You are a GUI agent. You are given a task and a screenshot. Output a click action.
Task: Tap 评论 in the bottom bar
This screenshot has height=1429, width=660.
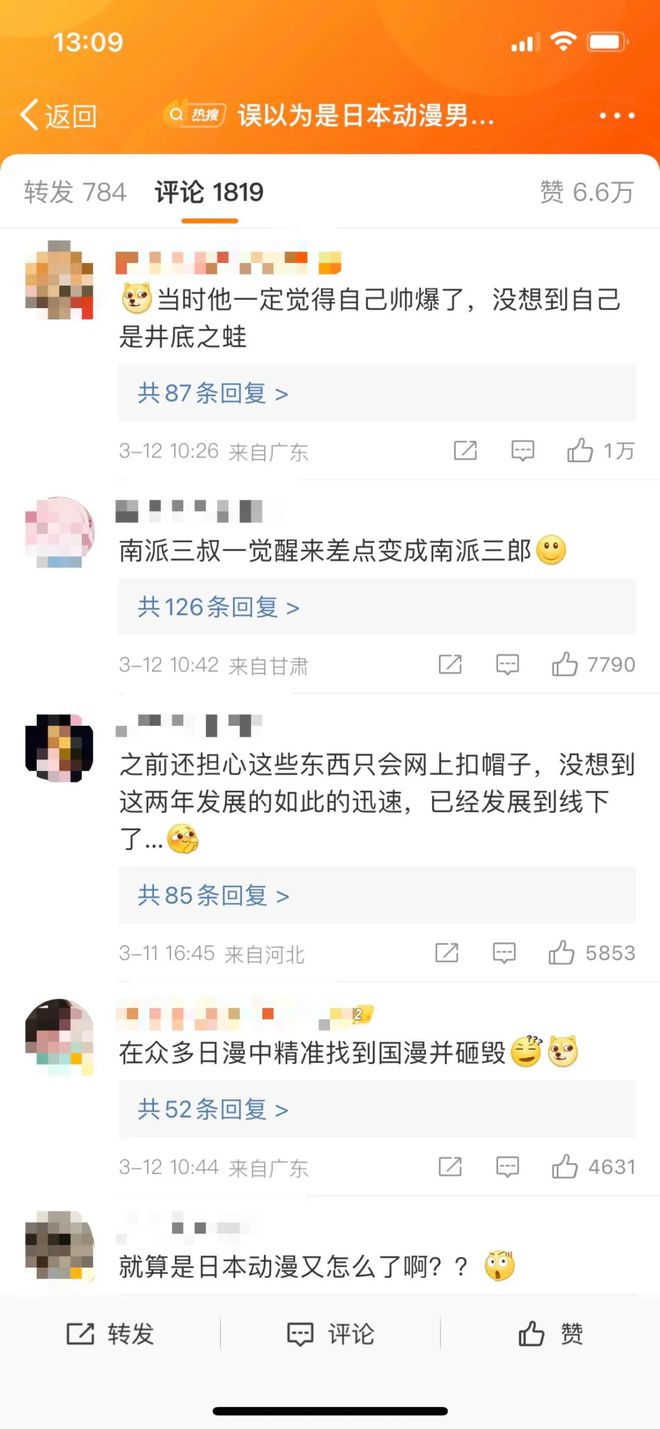pos(330,1334)
